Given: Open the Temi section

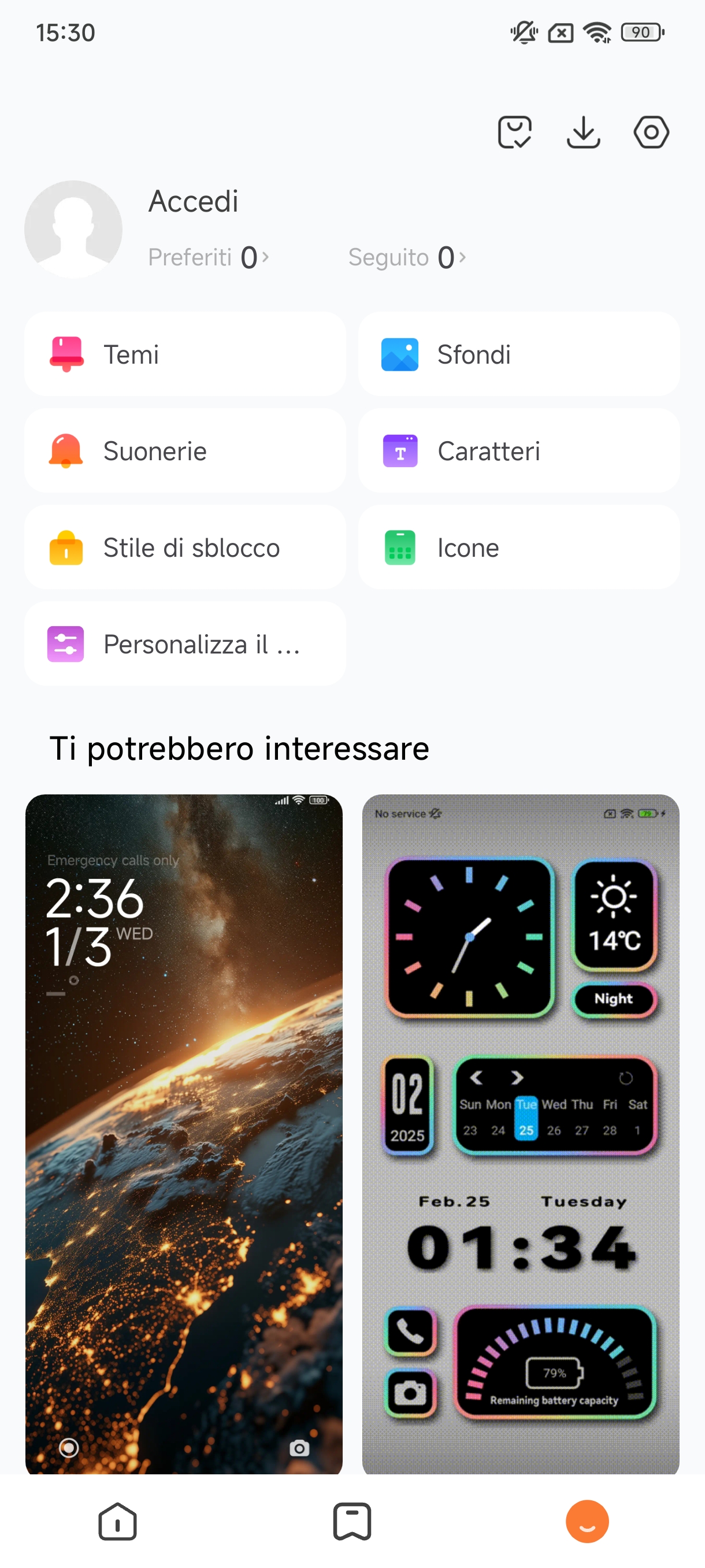Looking at the screenshot, I should click(185, 354).
